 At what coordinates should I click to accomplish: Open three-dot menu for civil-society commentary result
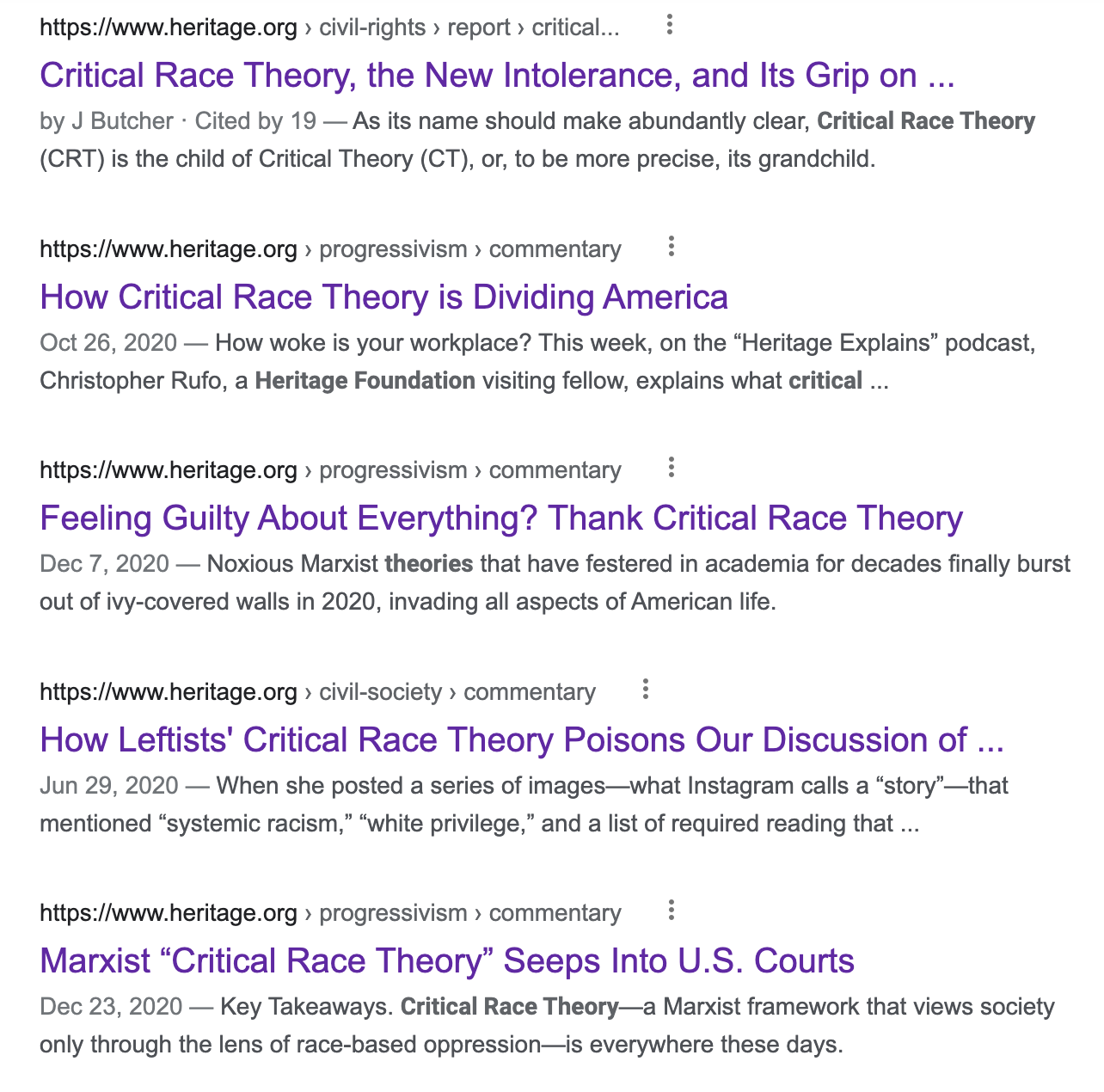(x=646, y=690)
